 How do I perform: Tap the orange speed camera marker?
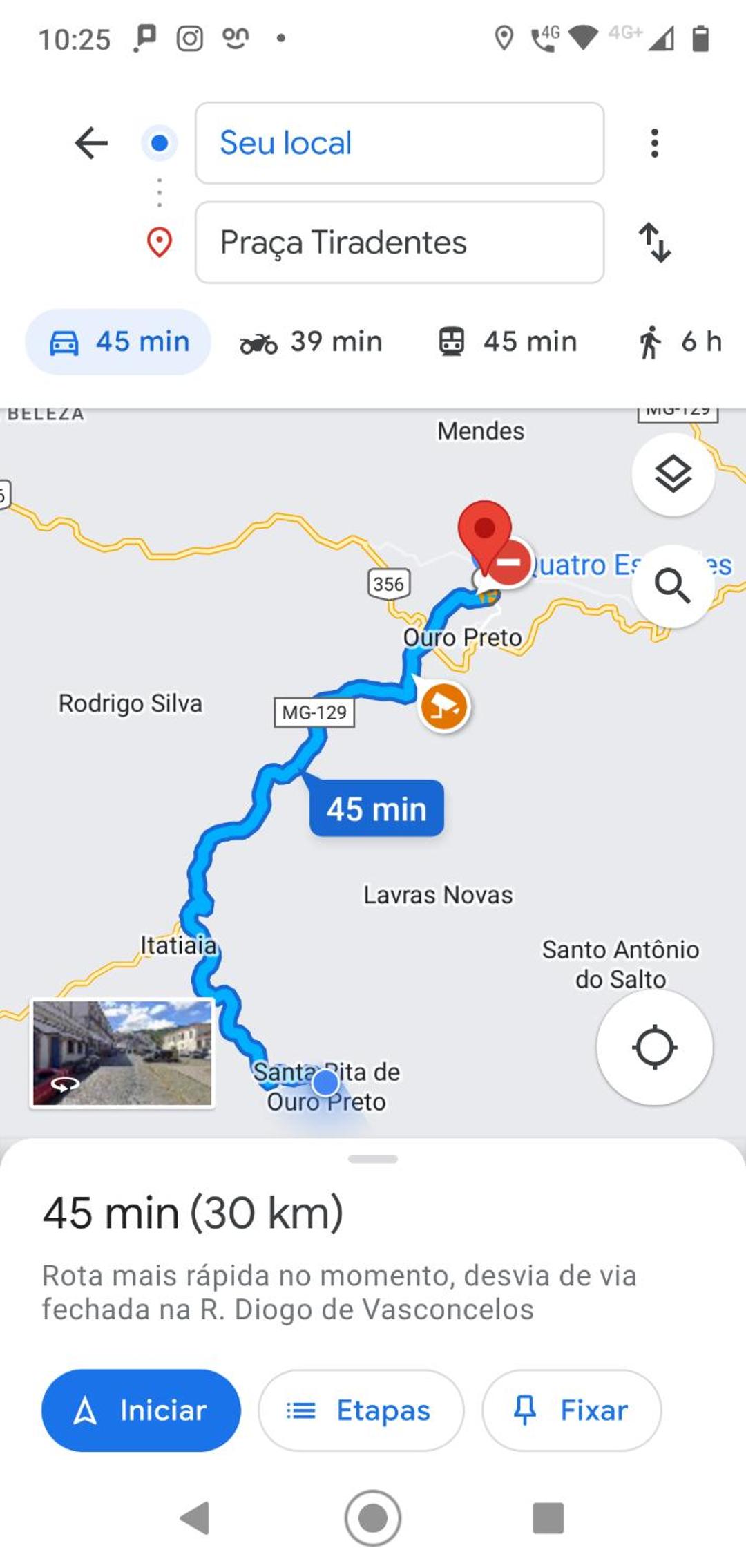coord(443,706)
